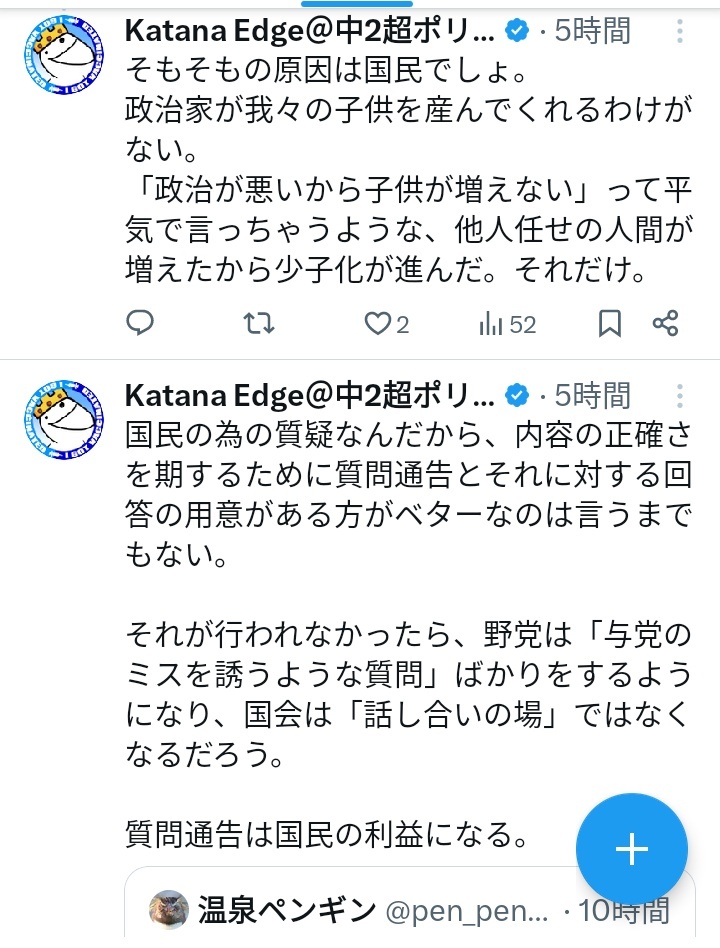View analytics showing 52 views
Viewport: 720px width, 948px height.
tap(508, 323)
